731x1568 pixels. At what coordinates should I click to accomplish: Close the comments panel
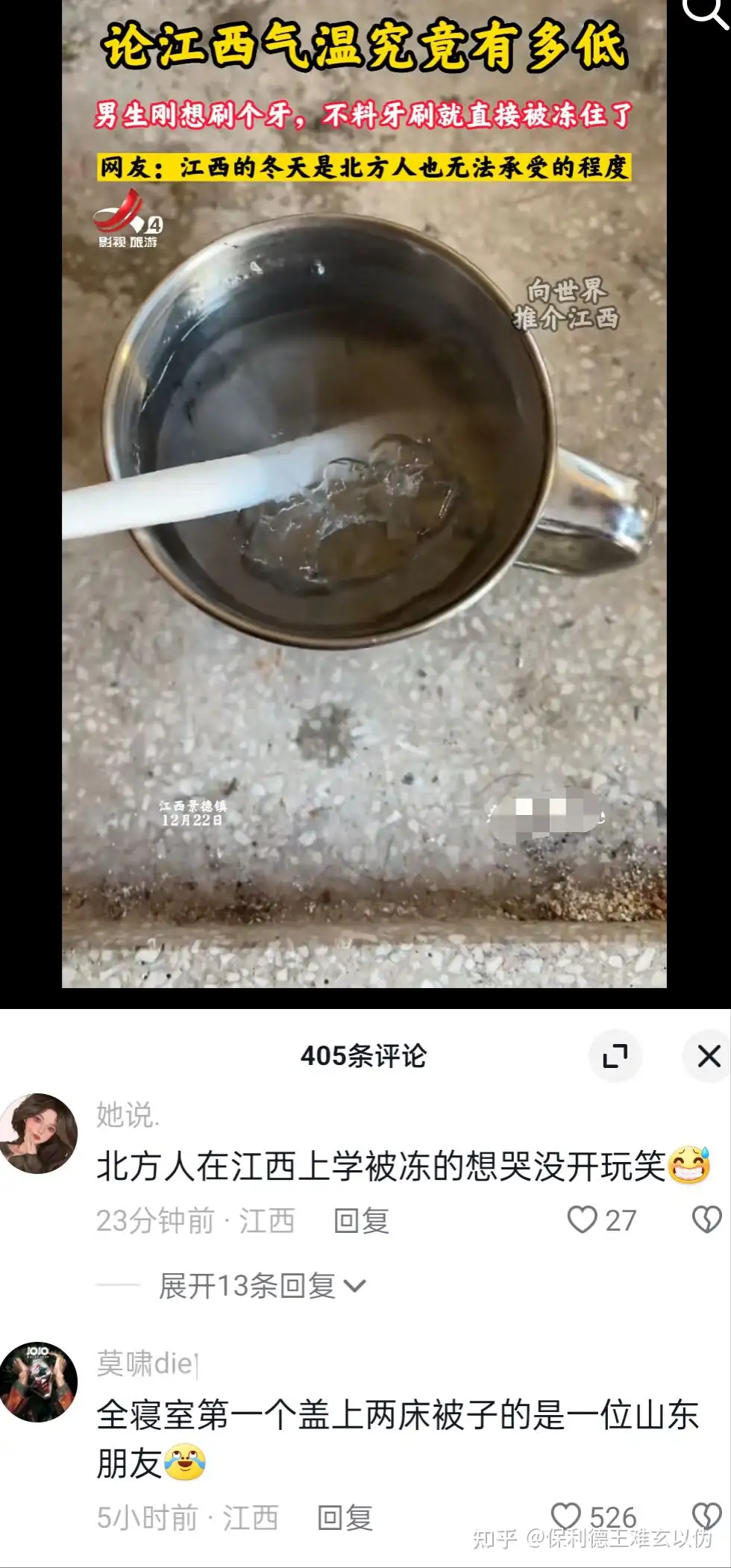pyautogui.click(x=708, y=1056)
